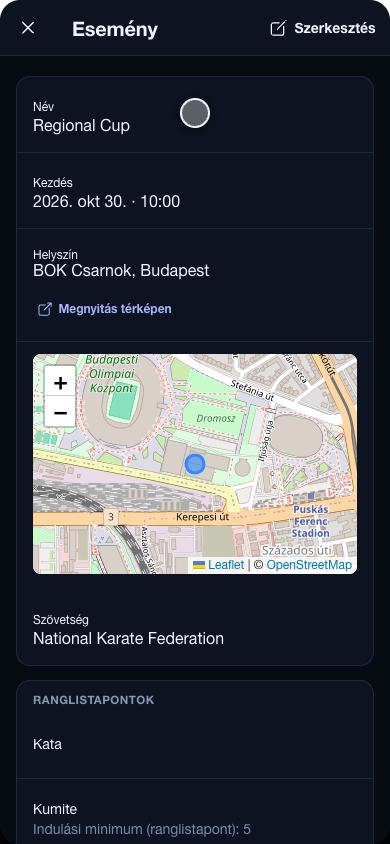Zoom out on the map
Viewport: 390px width, 844px height.
pyautogui.click(x=60, y=412)
